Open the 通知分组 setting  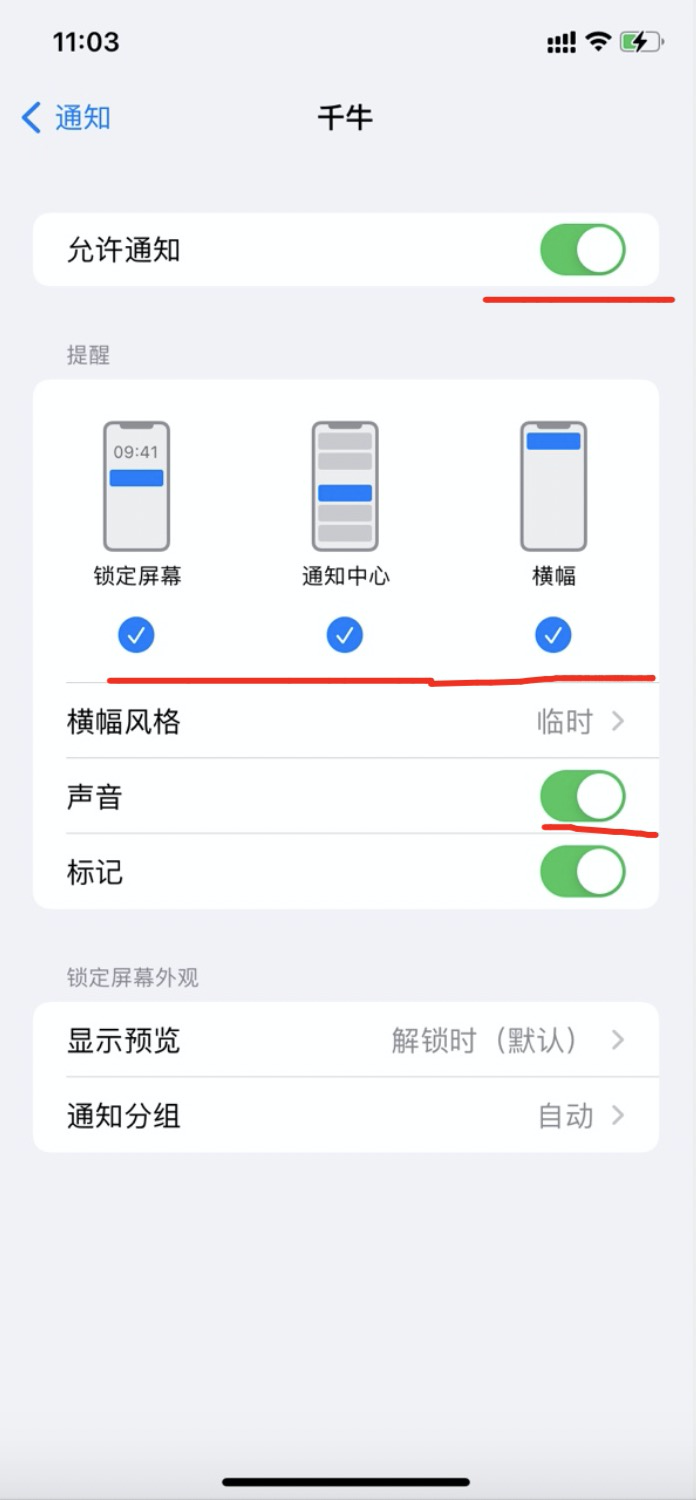346,1115
